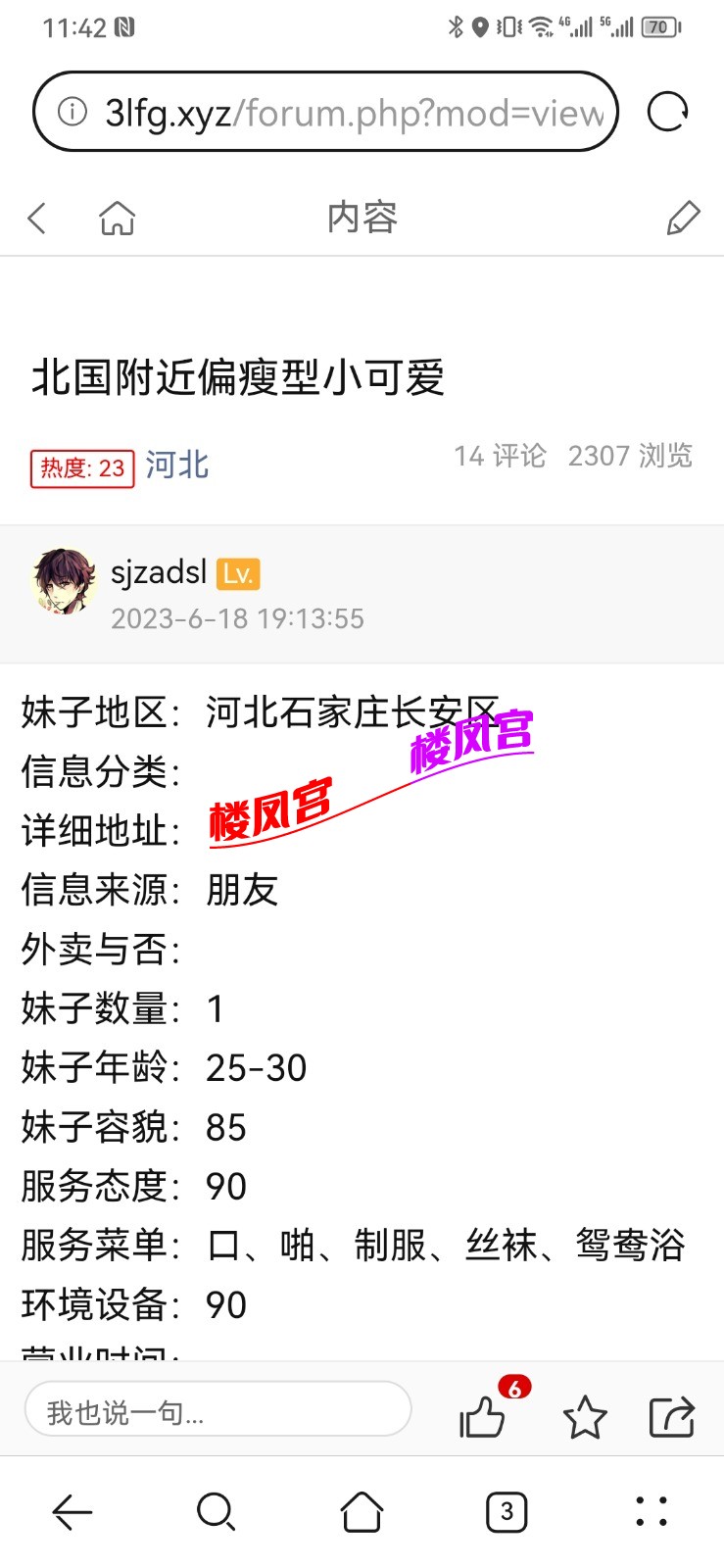The height and width of the screenshot is (1568, 724).
Task: Open the browser menu with four dots
Action: click(x=652, y=1512)
